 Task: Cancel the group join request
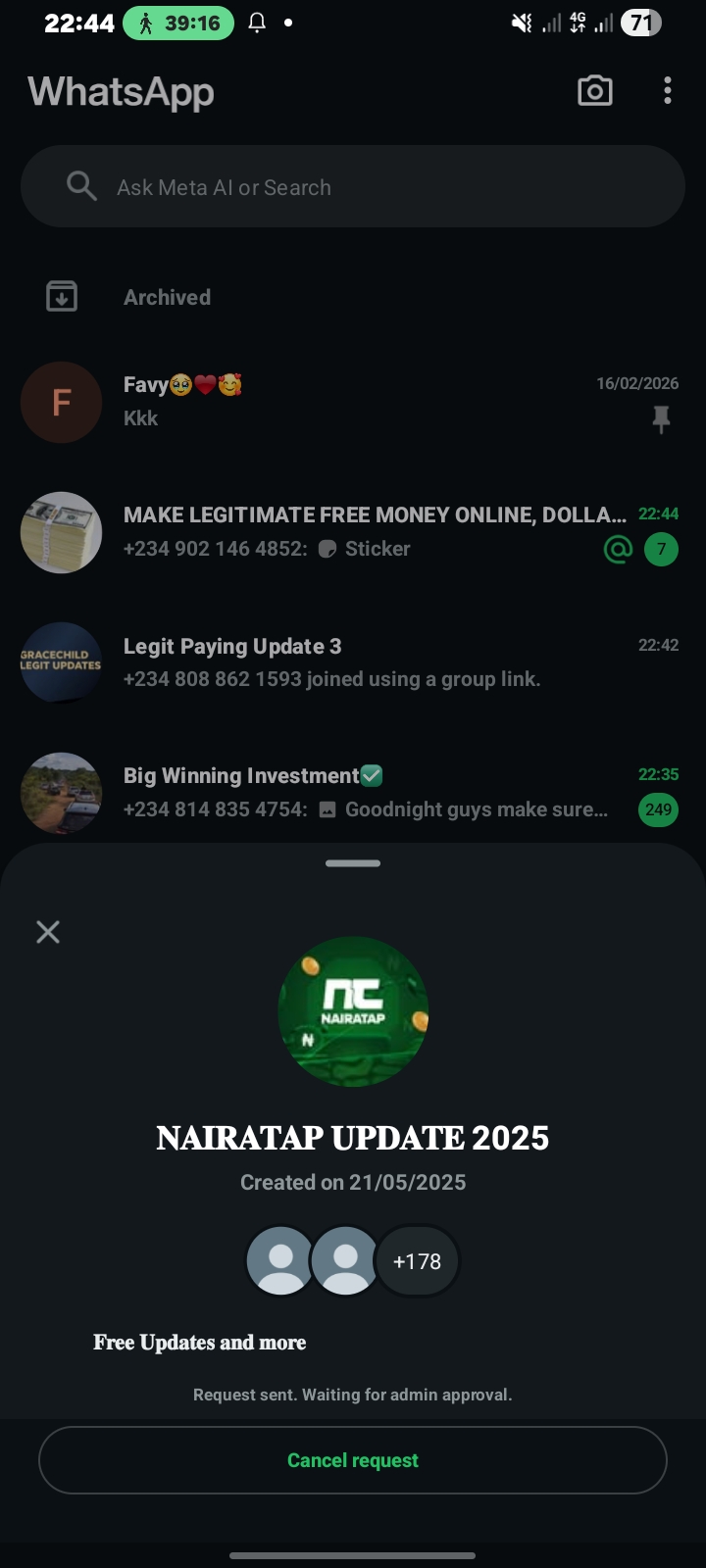(x=353, y=1460)
